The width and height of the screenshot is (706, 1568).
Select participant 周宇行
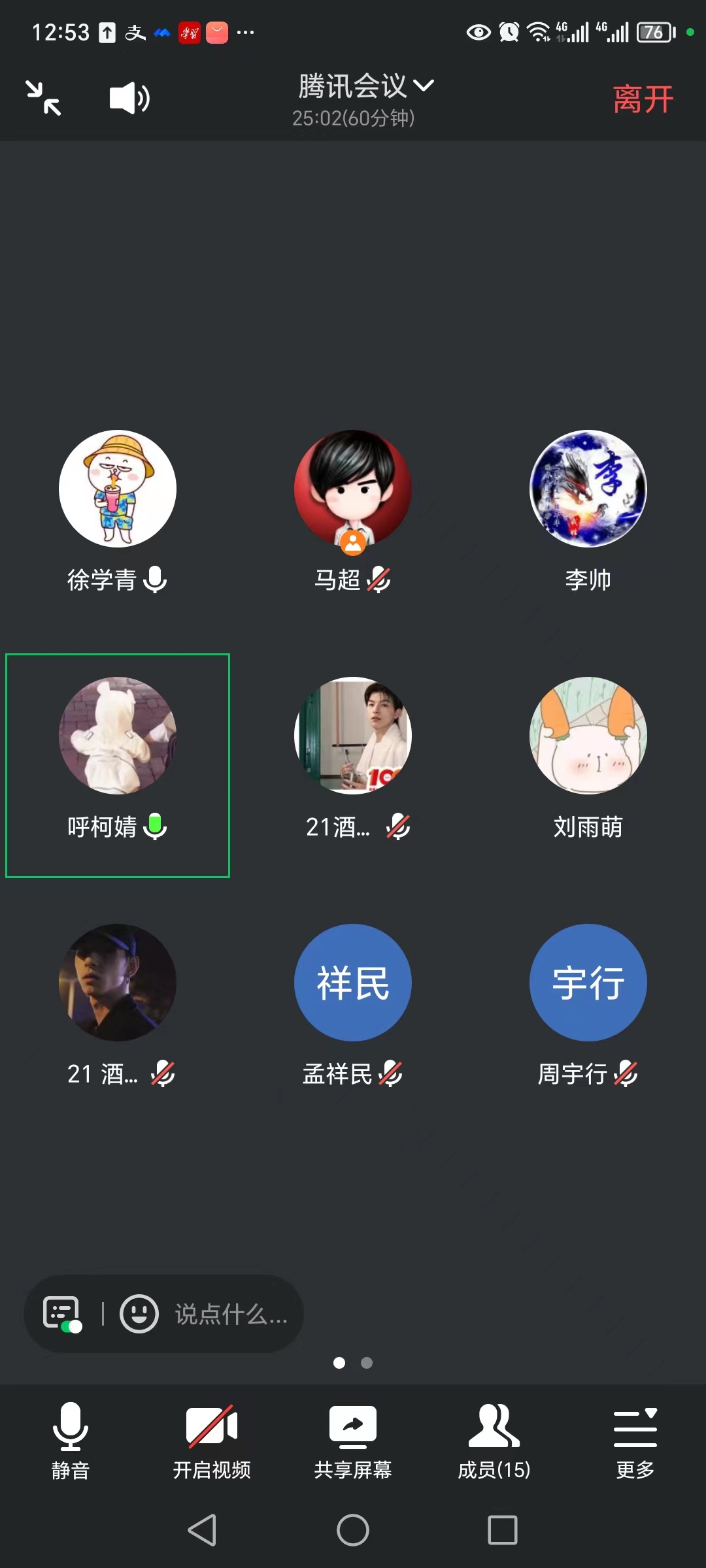click(x=588, y=983)
